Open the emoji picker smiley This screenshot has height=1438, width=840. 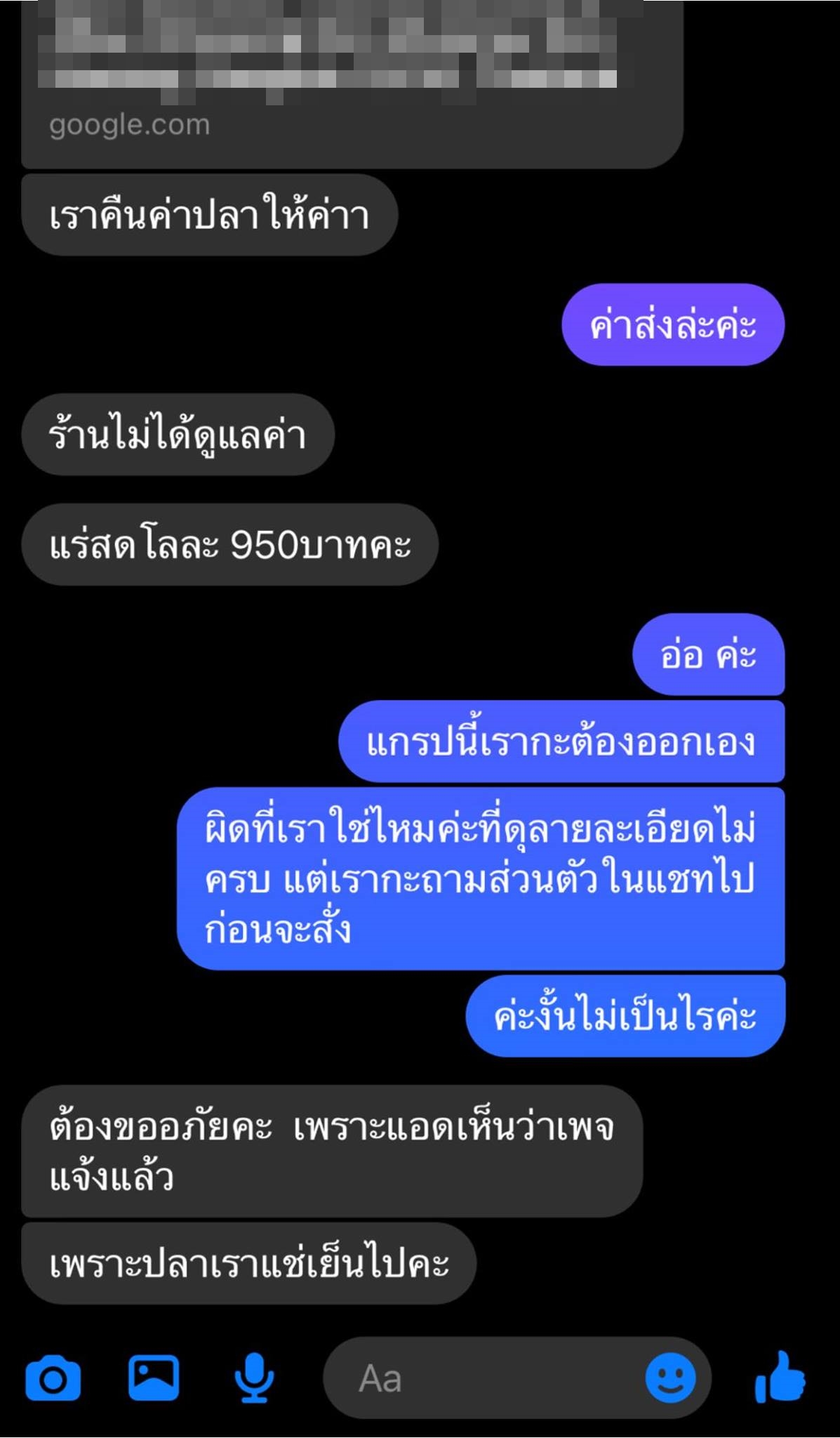pos(670,1378)
